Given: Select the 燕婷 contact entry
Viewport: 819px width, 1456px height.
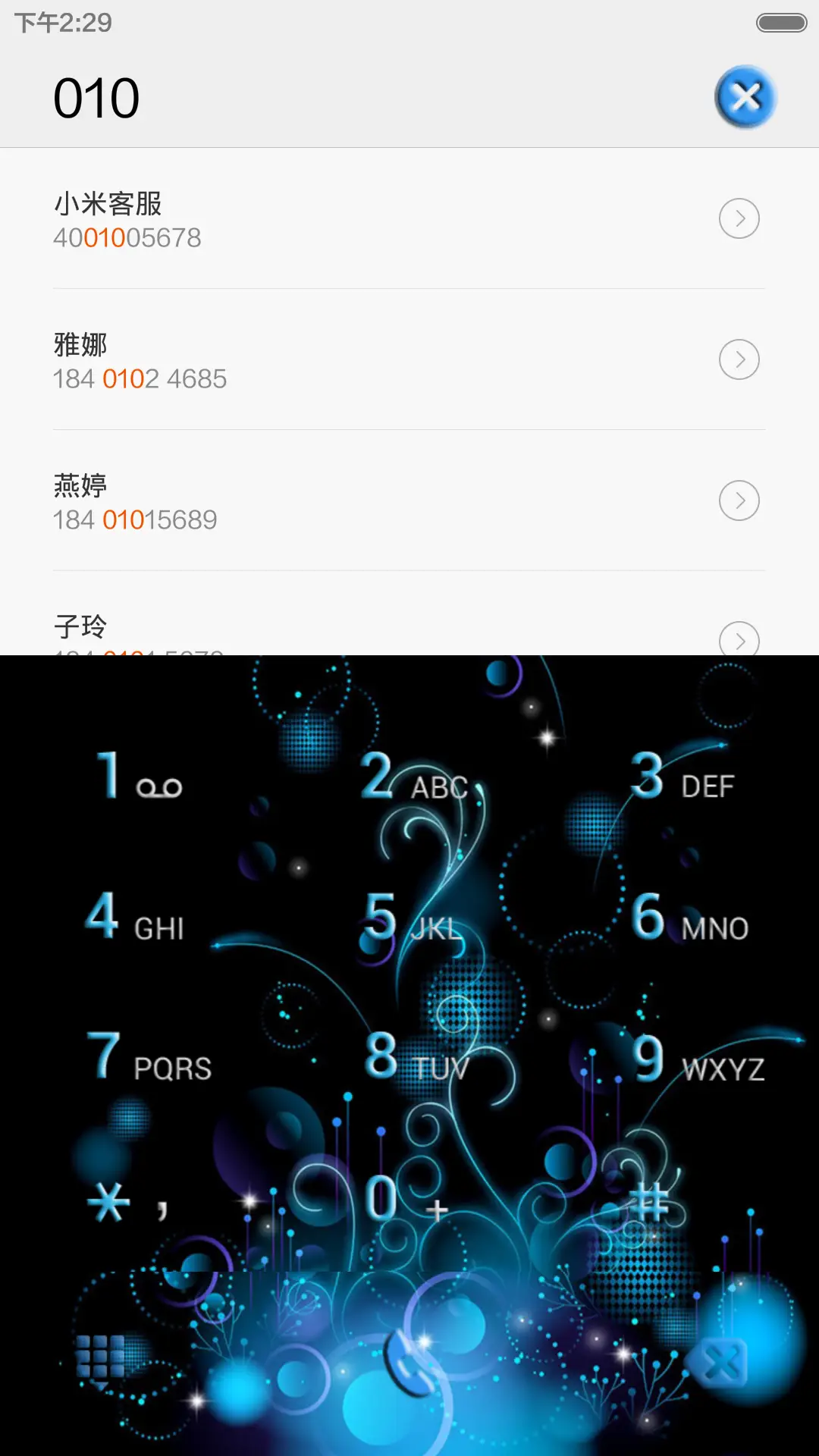Looking at the screenshot, I should (303, 500).
